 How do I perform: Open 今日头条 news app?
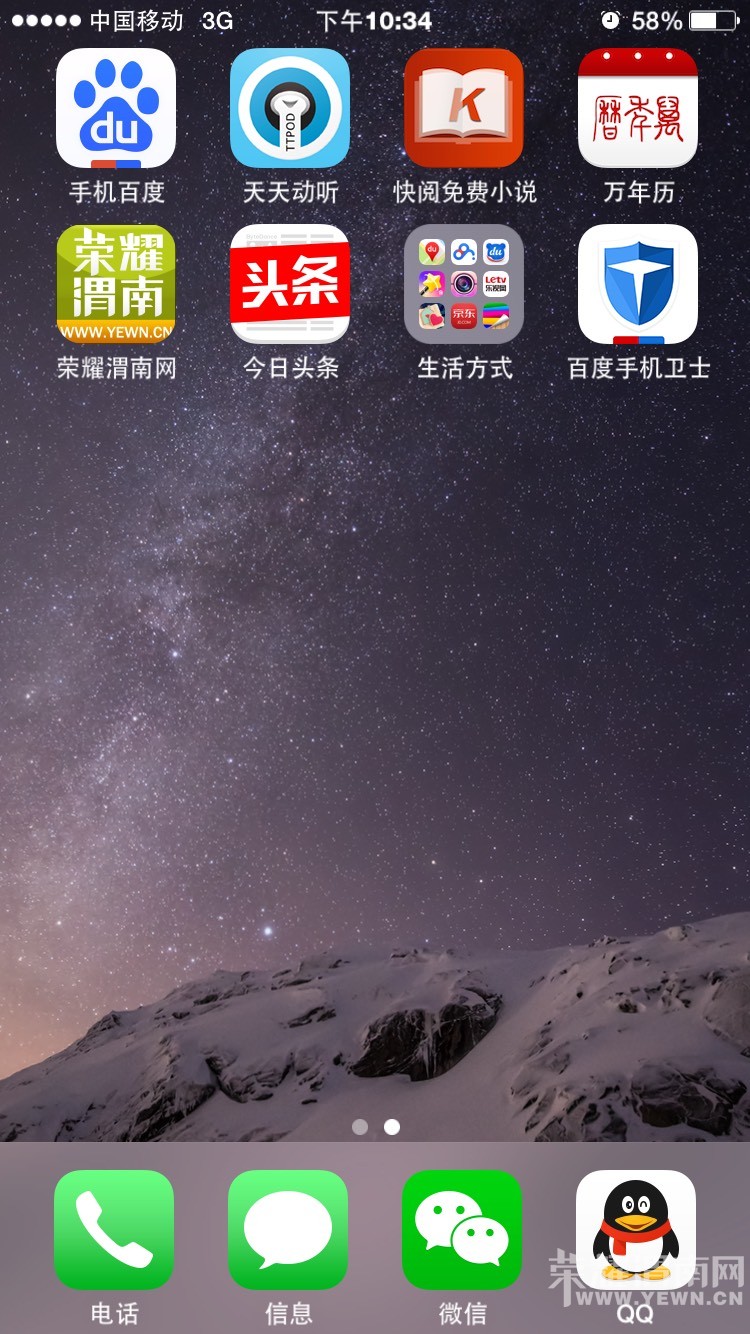tap(290, 284)
